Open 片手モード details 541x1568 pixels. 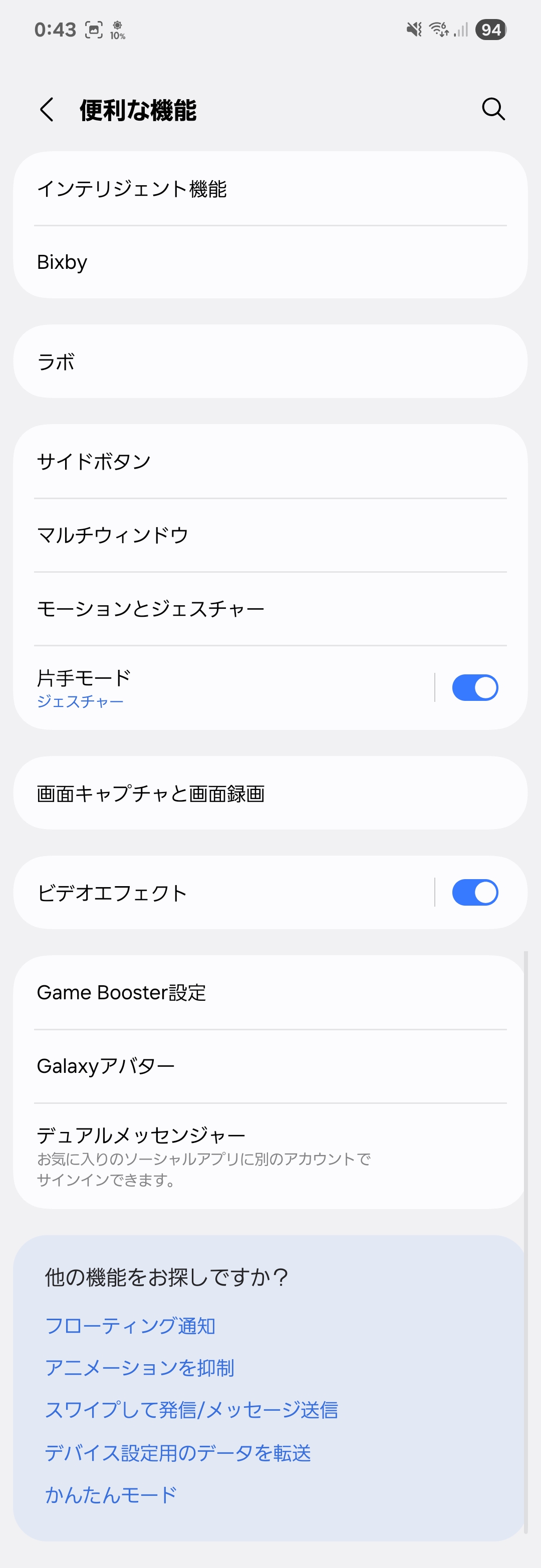tap(225, 688)
